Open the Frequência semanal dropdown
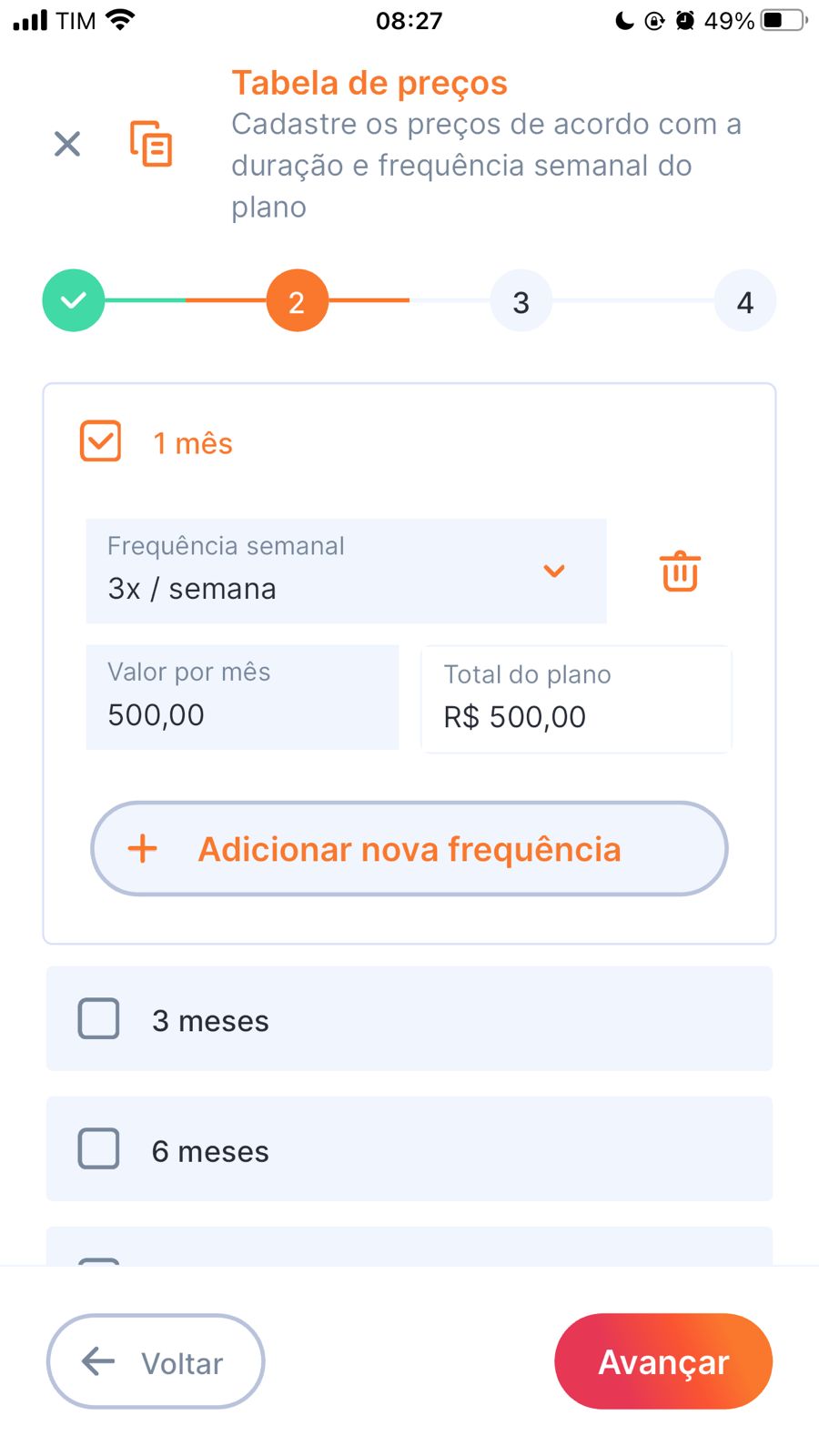This screenshot has height=1456, width=819. [x=346, y=571]
